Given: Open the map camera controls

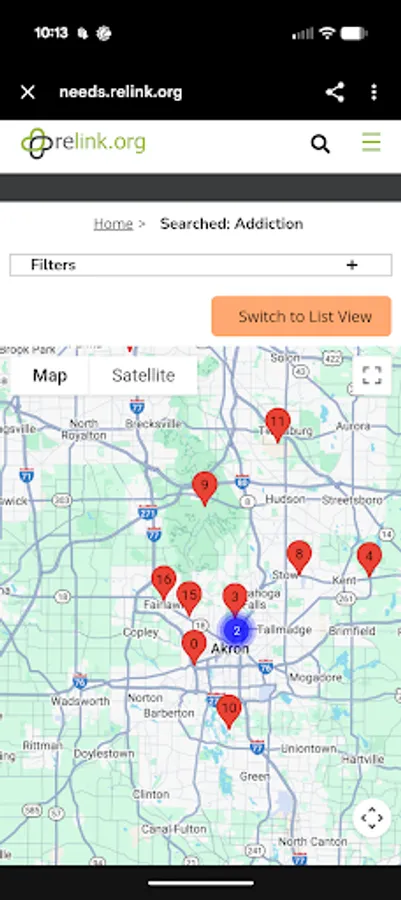Looking at the screenshot, I should [x=372, y=817].
